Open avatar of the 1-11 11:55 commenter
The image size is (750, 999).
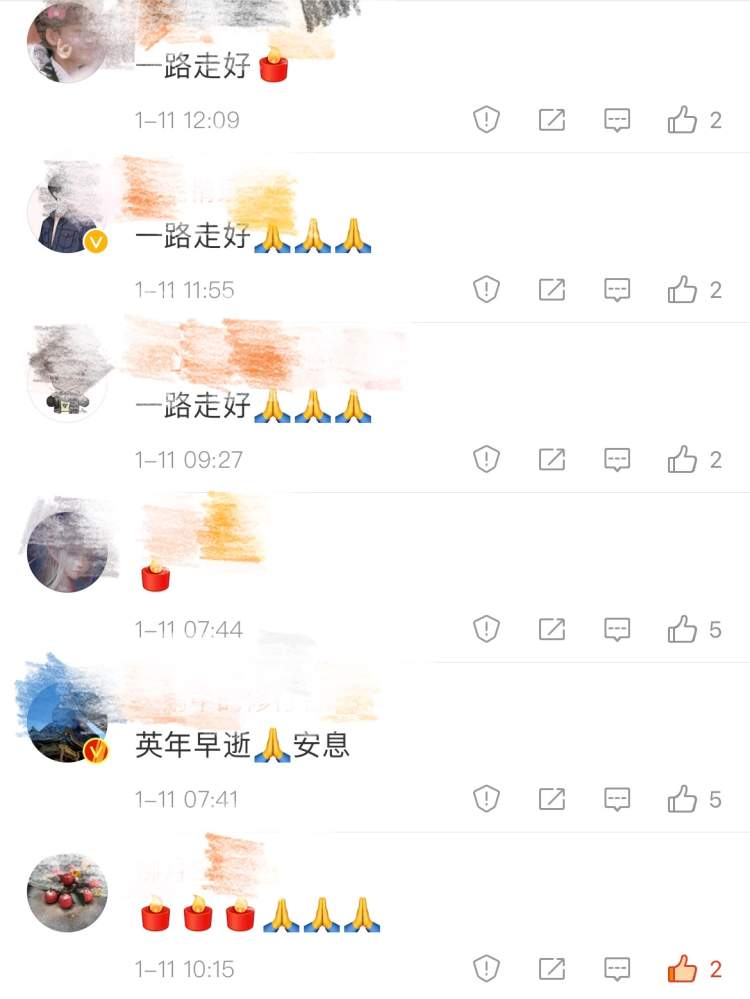(x=67, y=212)
